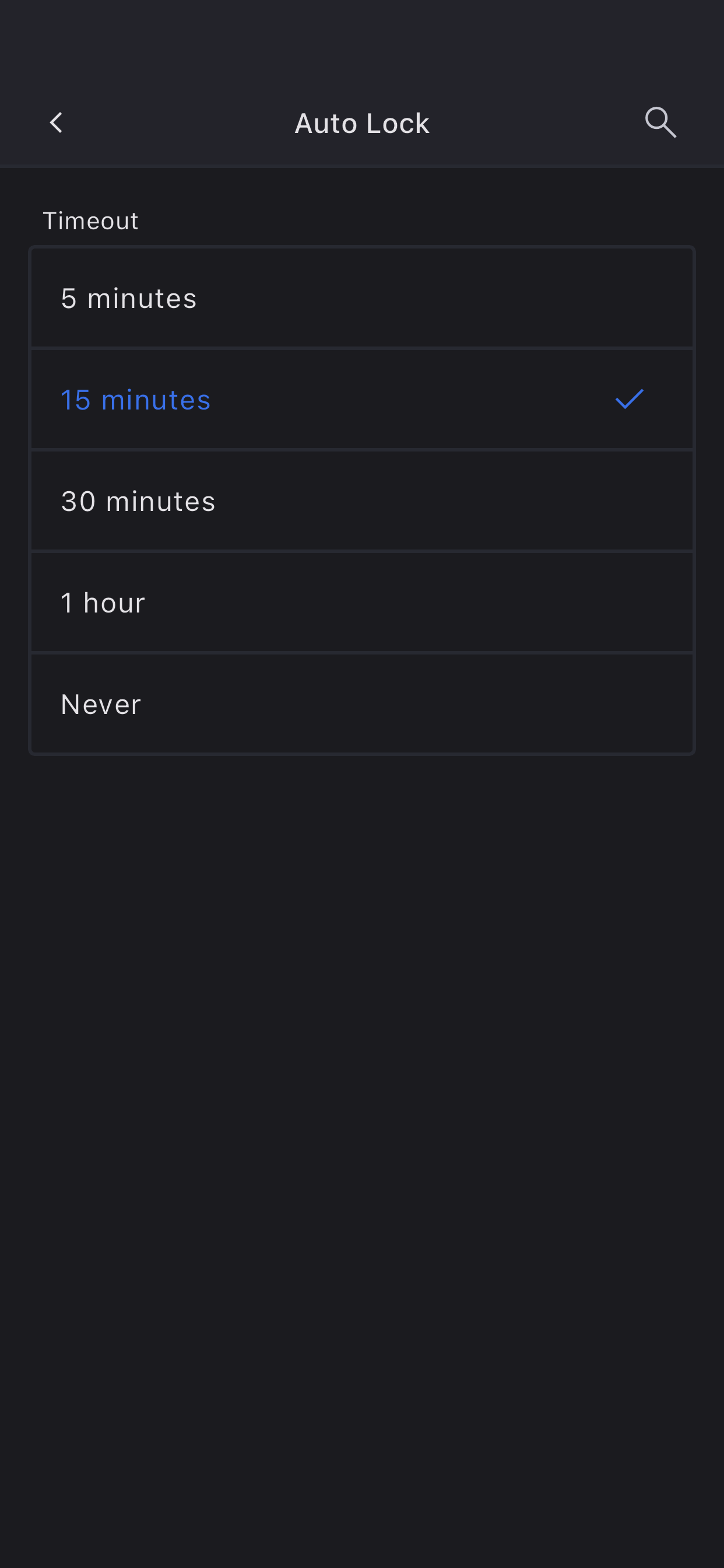Choose the 15 minutes timeout option
The image size is (724, 1568).
pos(361,400)
